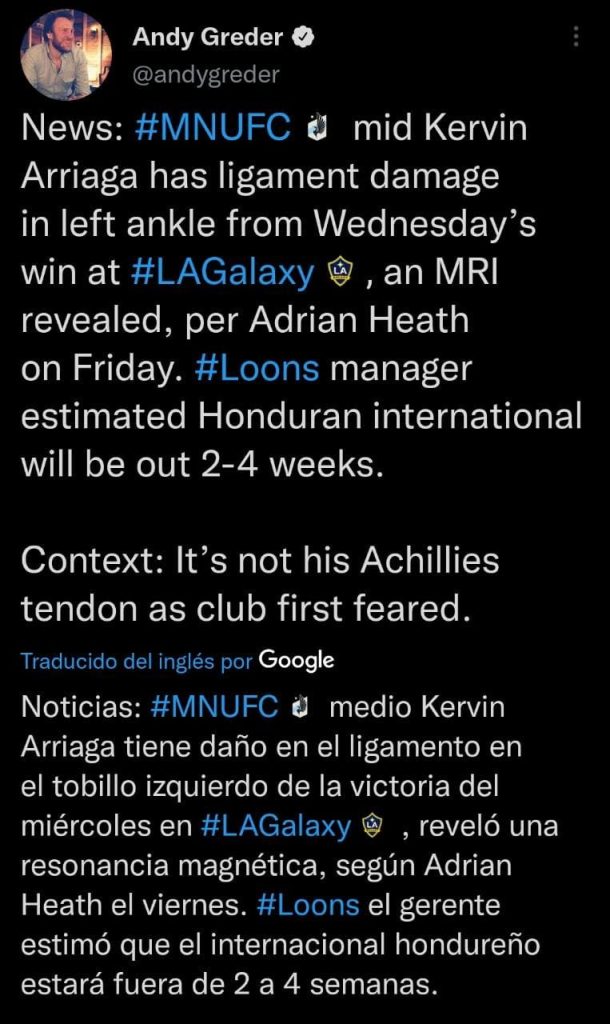Open #Loons hashtag in the English tweet
Screen dimensions: 610x1024
click(258, 367)
